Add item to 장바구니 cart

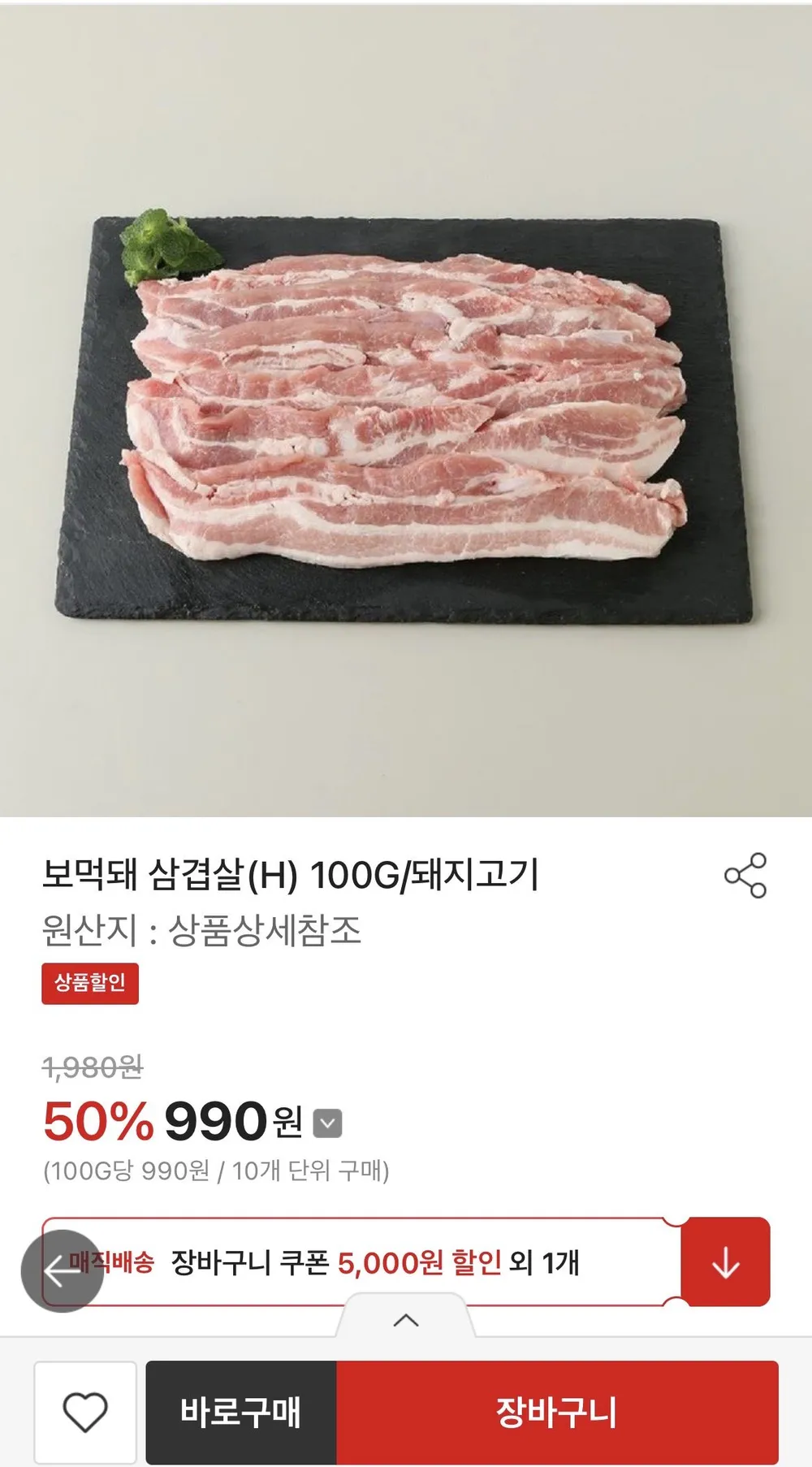(x=558, y=1413)
